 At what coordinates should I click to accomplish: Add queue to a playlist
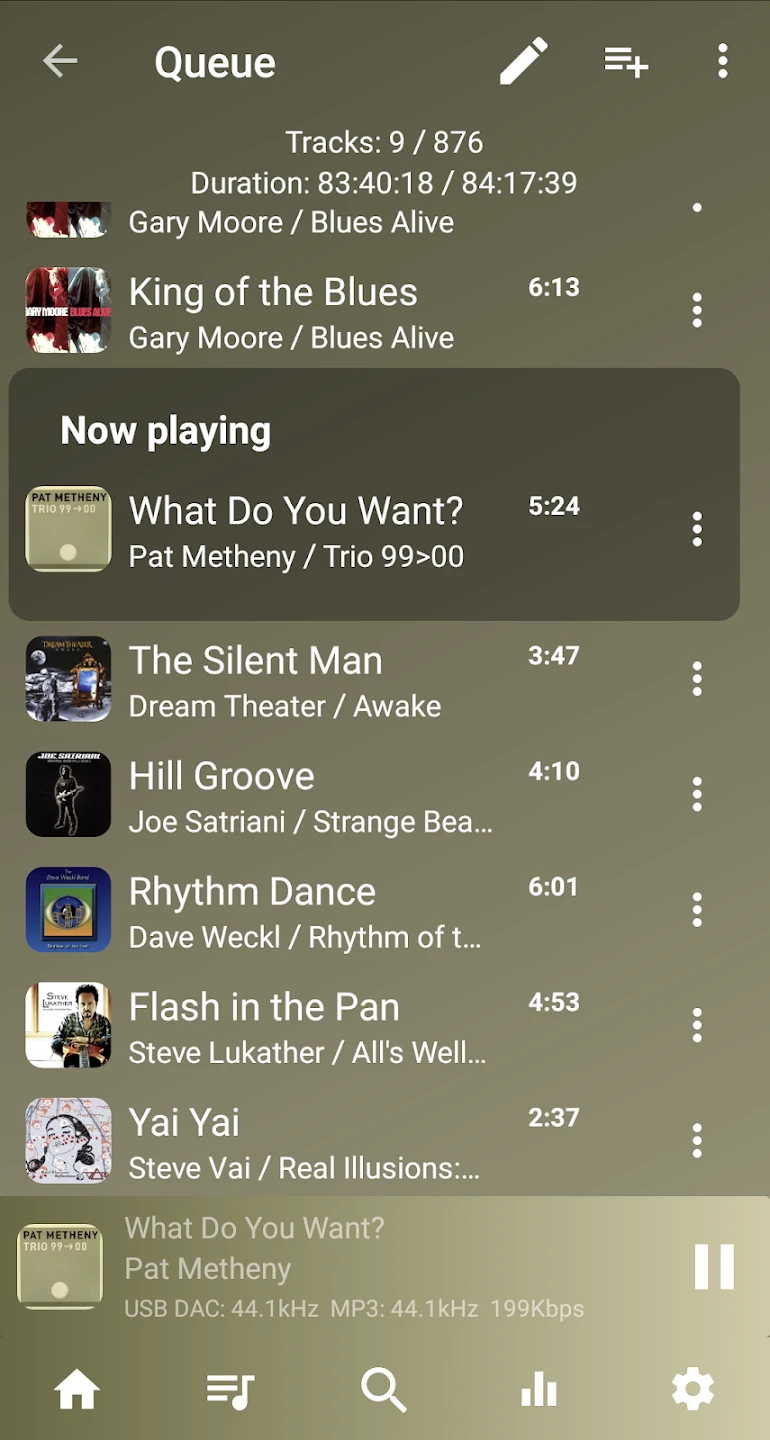pos(626,62)
